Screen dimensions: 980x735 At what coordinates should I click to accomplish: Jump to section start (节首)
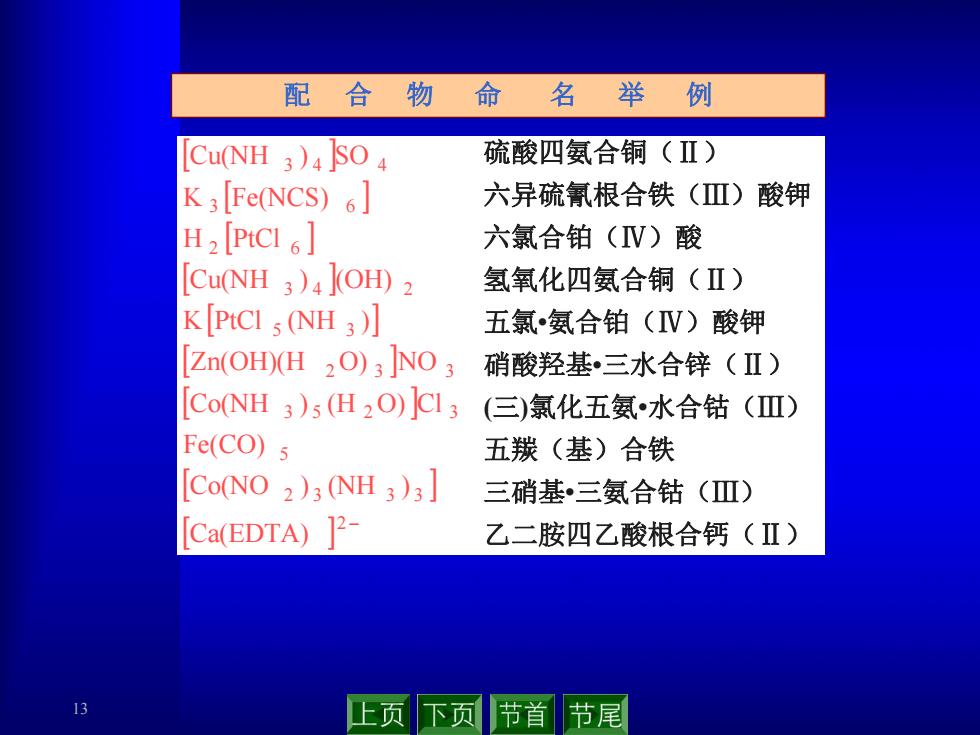(x=522, y=714)
